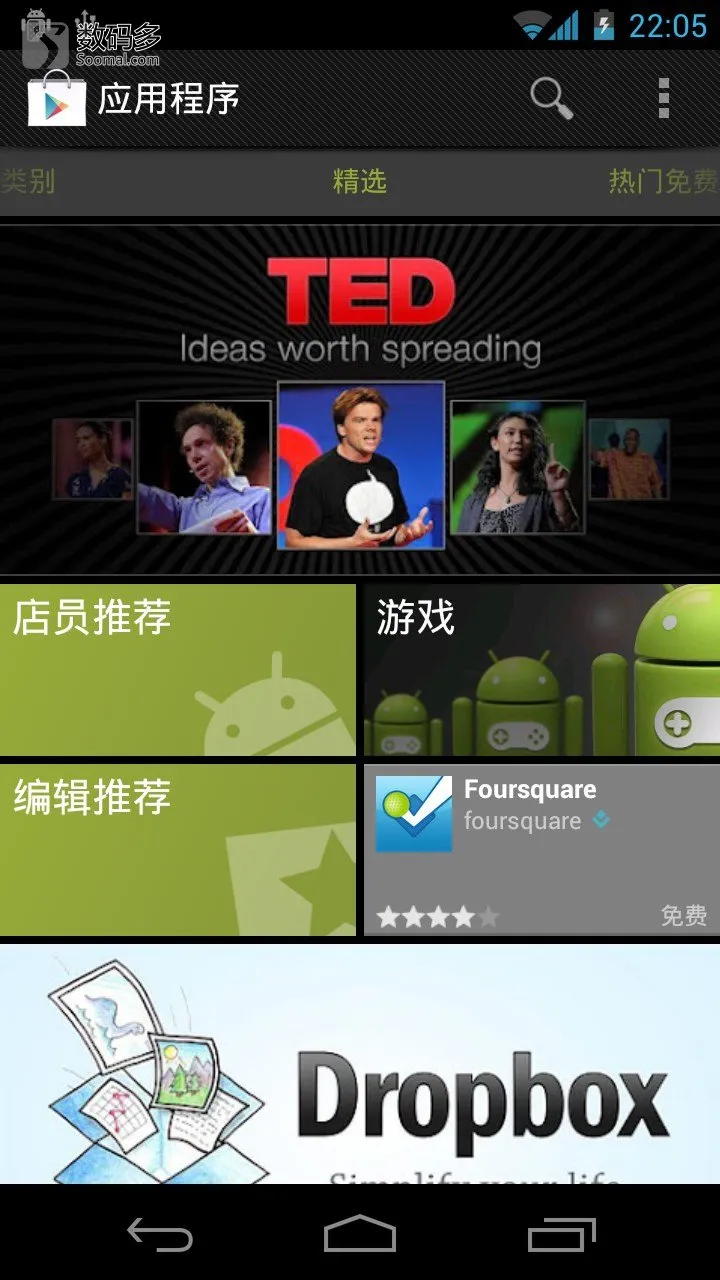Tap the Play Store bag icon
Image resolution: width=720 pixels, height=1280 pixels.
(56, 99)
